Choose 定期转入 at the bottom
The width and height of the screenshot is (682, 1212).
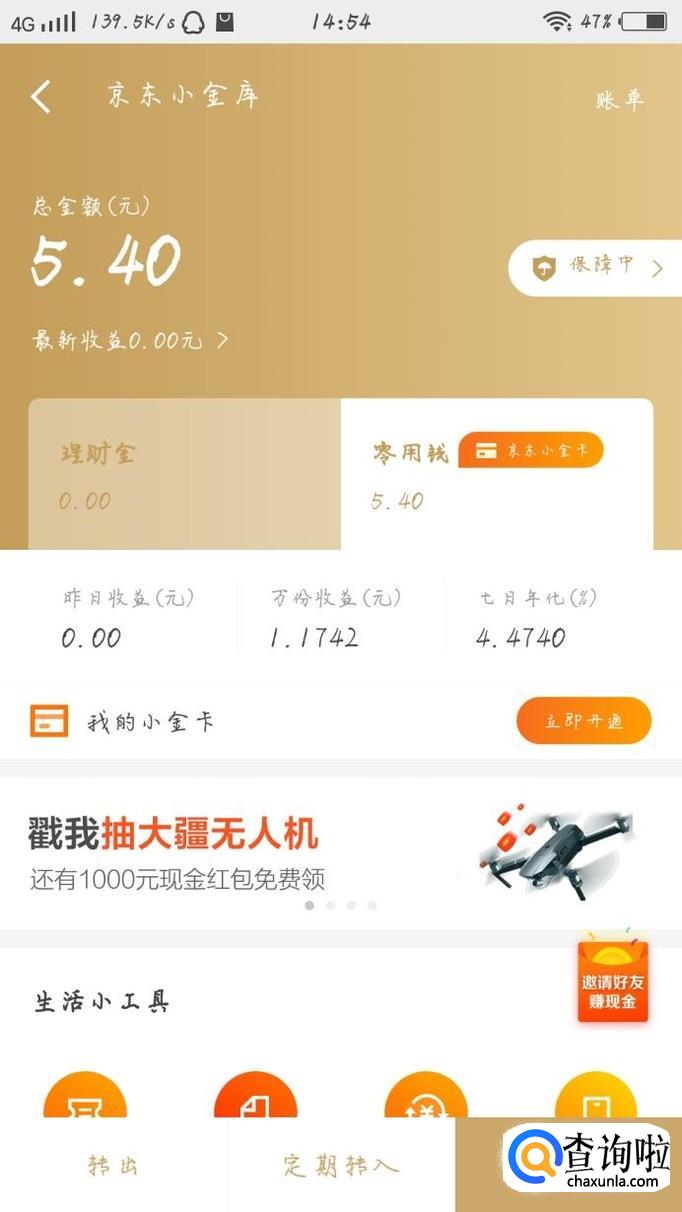pyautogui.click(x=340, y=1166)
